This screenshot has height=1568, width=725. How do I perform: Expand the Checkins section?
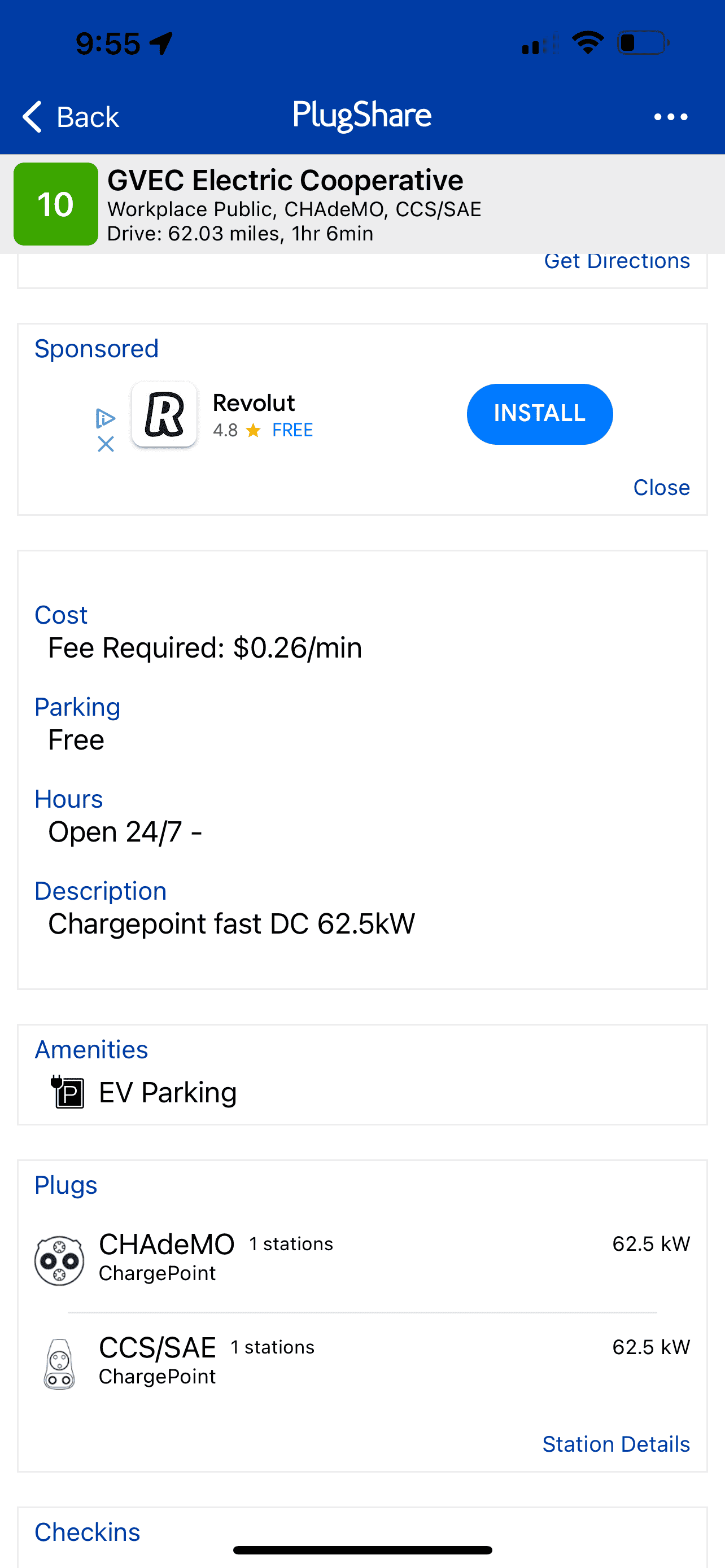pyautogui.click(x=87, y=1531)
